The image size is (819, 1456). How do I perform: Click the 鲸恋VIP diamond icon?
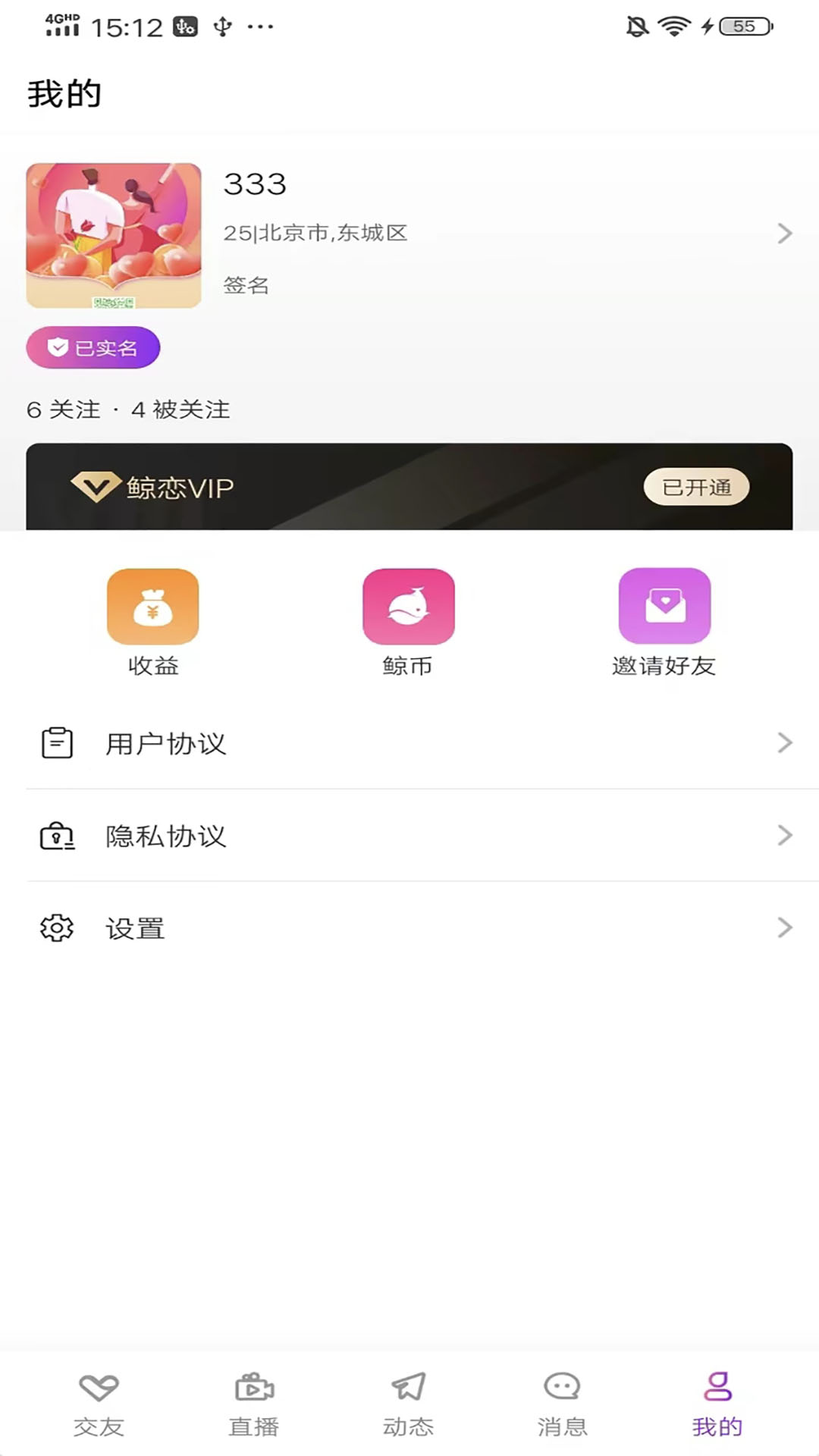96,486
